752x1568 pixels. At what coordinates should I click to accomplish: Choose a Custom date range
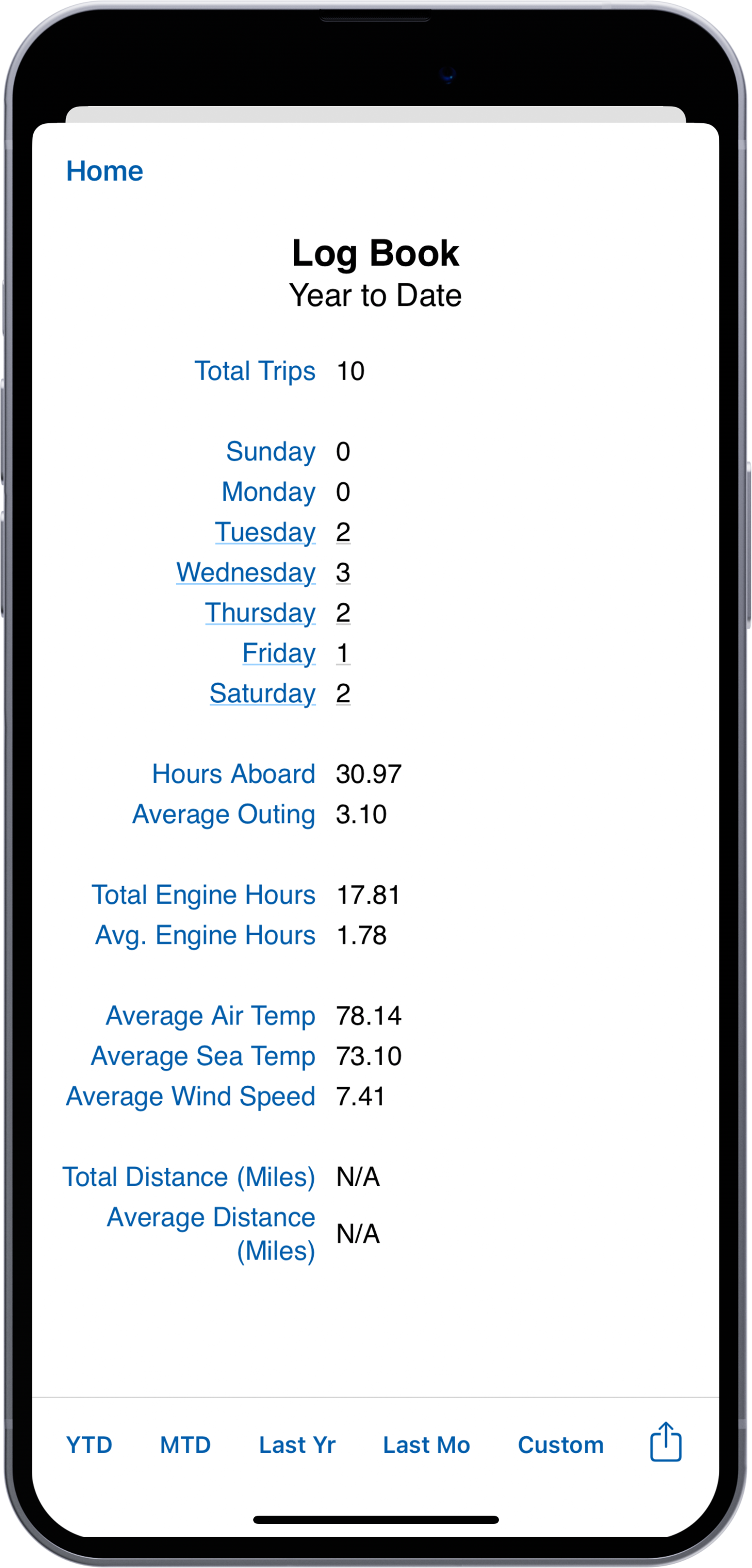coord(560,1444)
